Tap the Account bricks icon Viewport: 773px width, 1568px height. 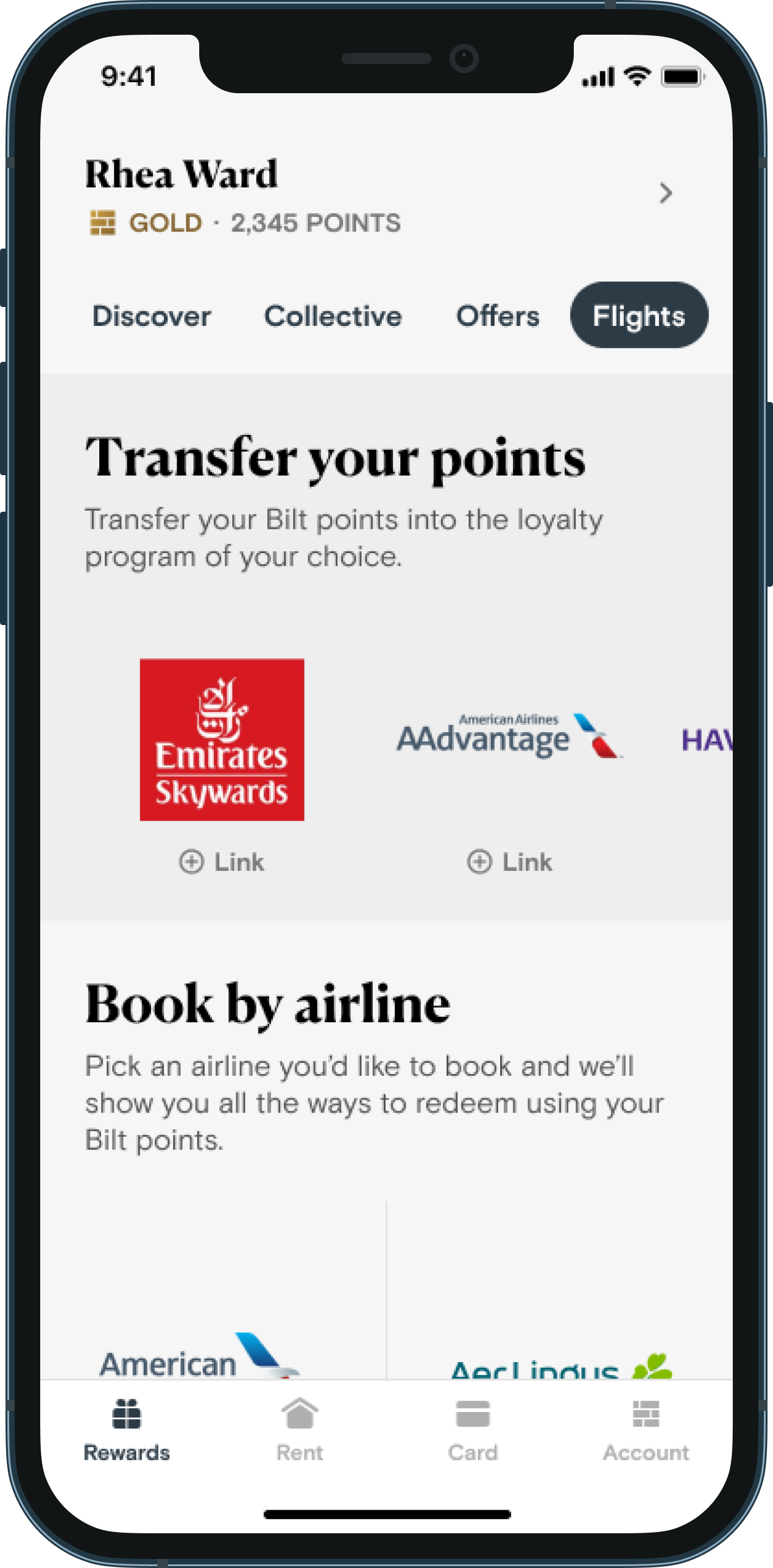pyautogui.click(x=646, y=1414)
